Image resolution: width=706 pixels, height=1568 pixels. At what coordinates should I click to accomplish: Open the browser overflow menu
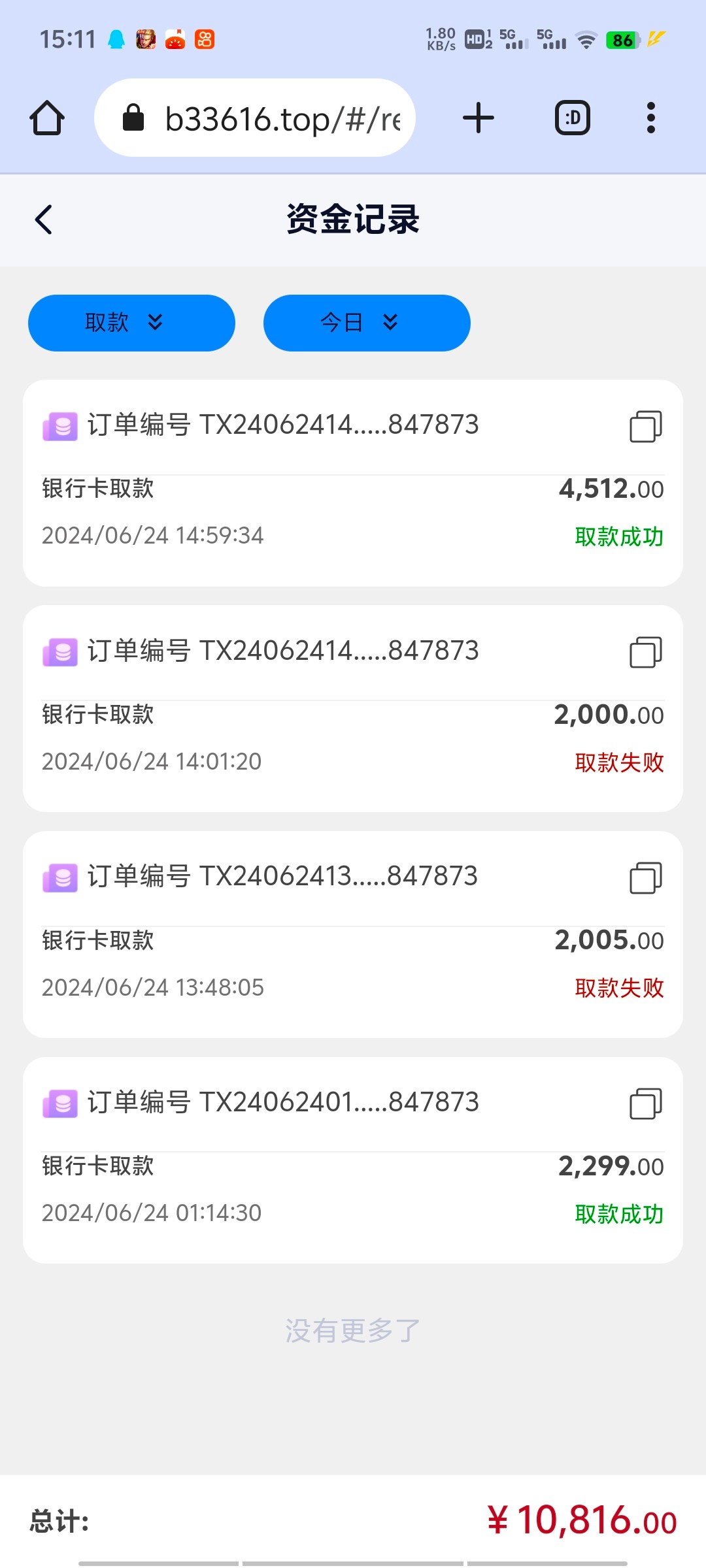pos(650,118)
